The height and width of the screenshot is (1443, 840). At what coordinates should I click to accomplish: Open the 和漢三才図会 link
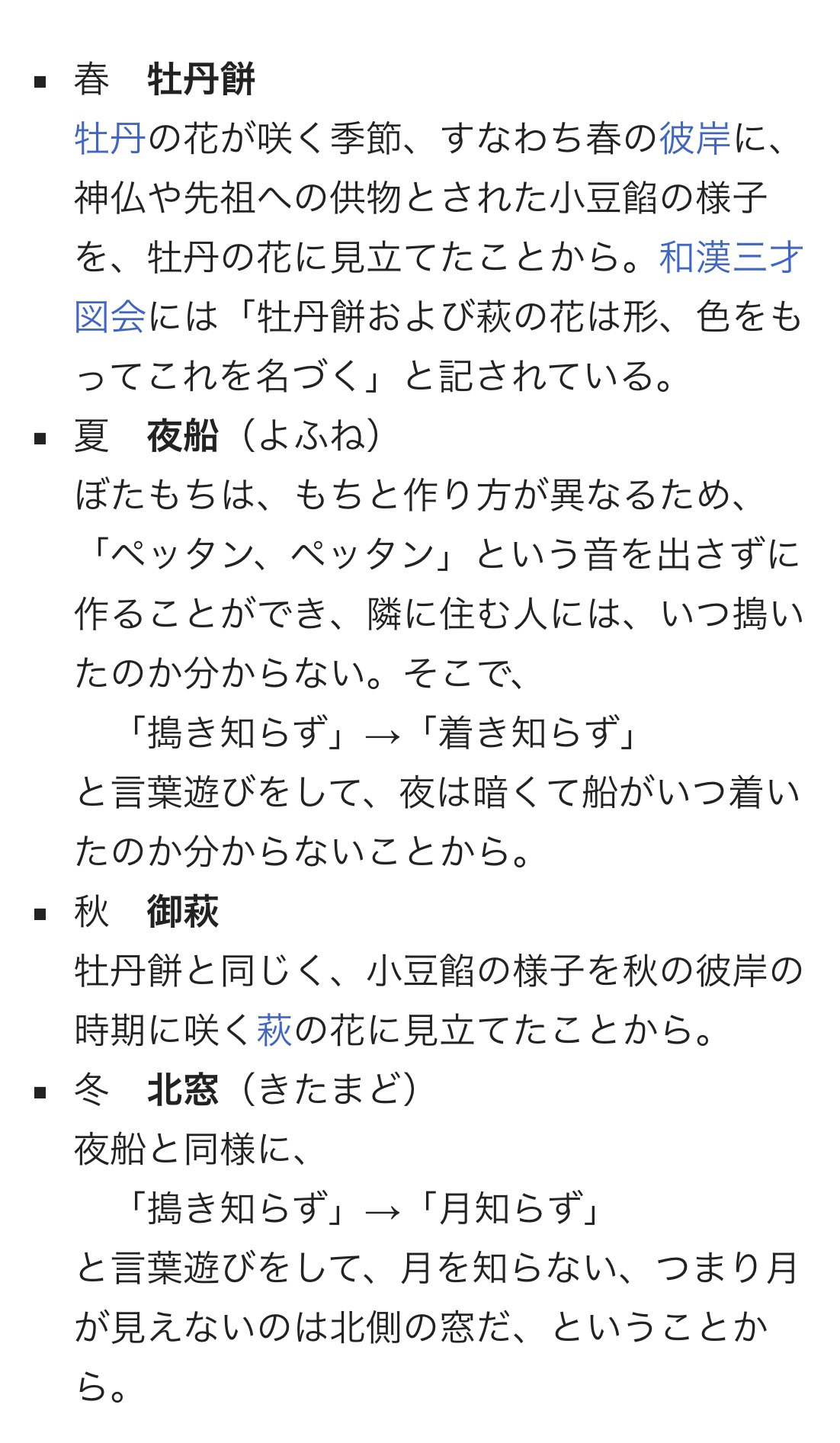[x=731, y=258]
